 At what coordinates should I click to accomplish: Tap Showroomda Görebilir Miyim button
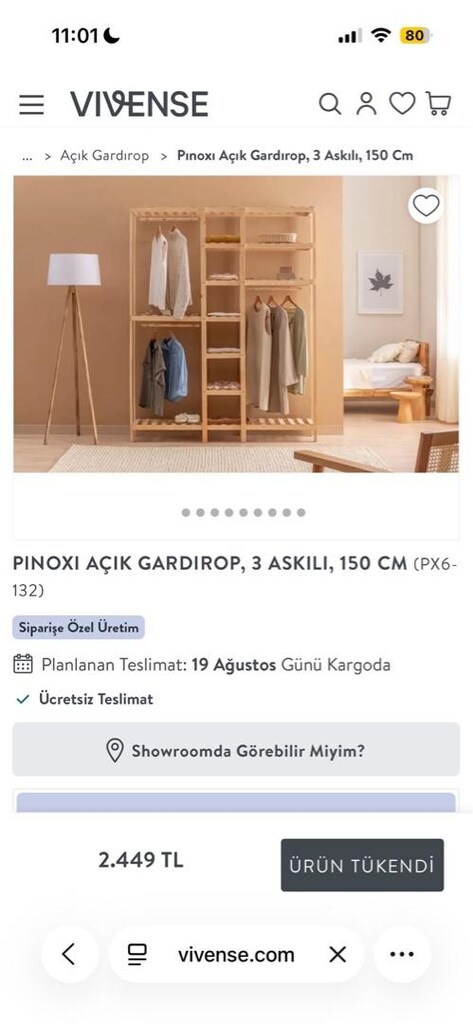coord(236,750)
